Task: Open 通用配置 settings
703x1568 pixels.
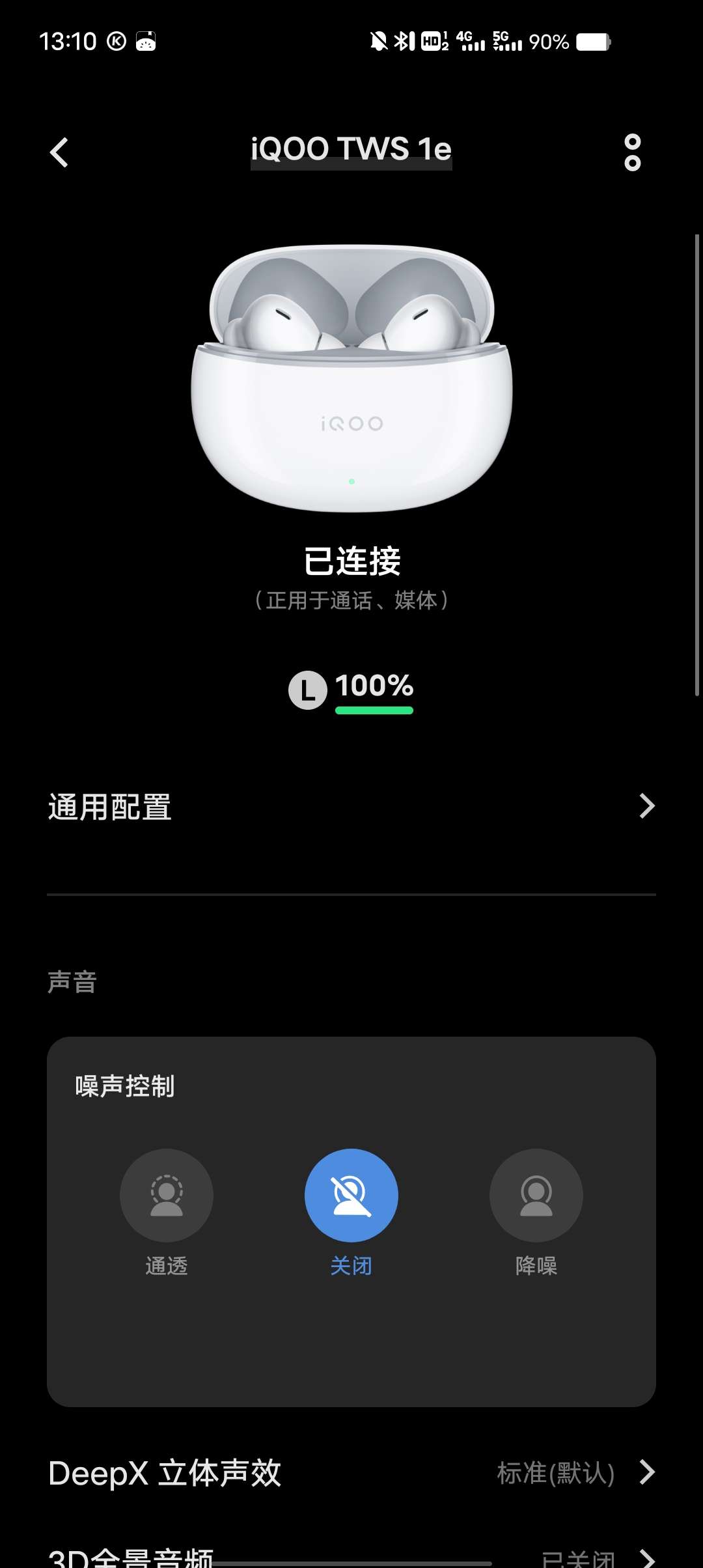Action: [x=351, y=807]
